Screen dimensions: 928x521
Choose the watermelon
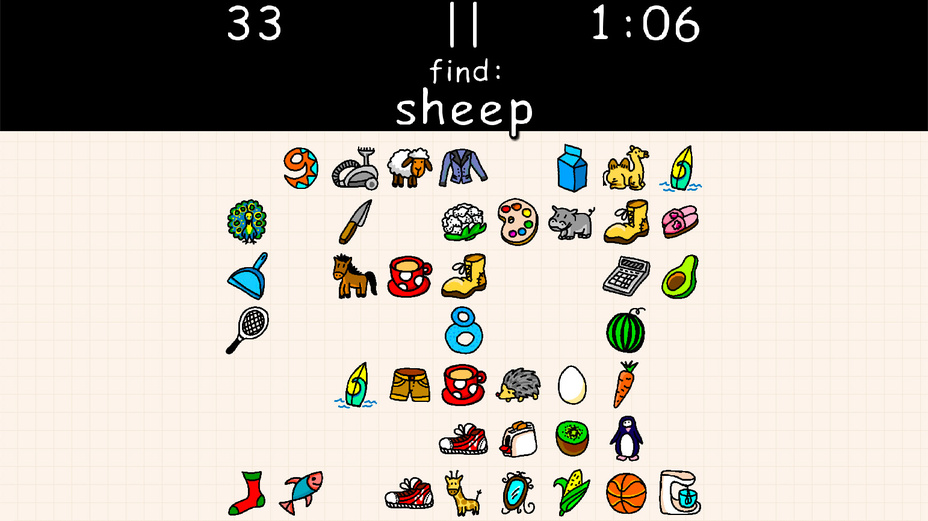(x=626, y=330)
